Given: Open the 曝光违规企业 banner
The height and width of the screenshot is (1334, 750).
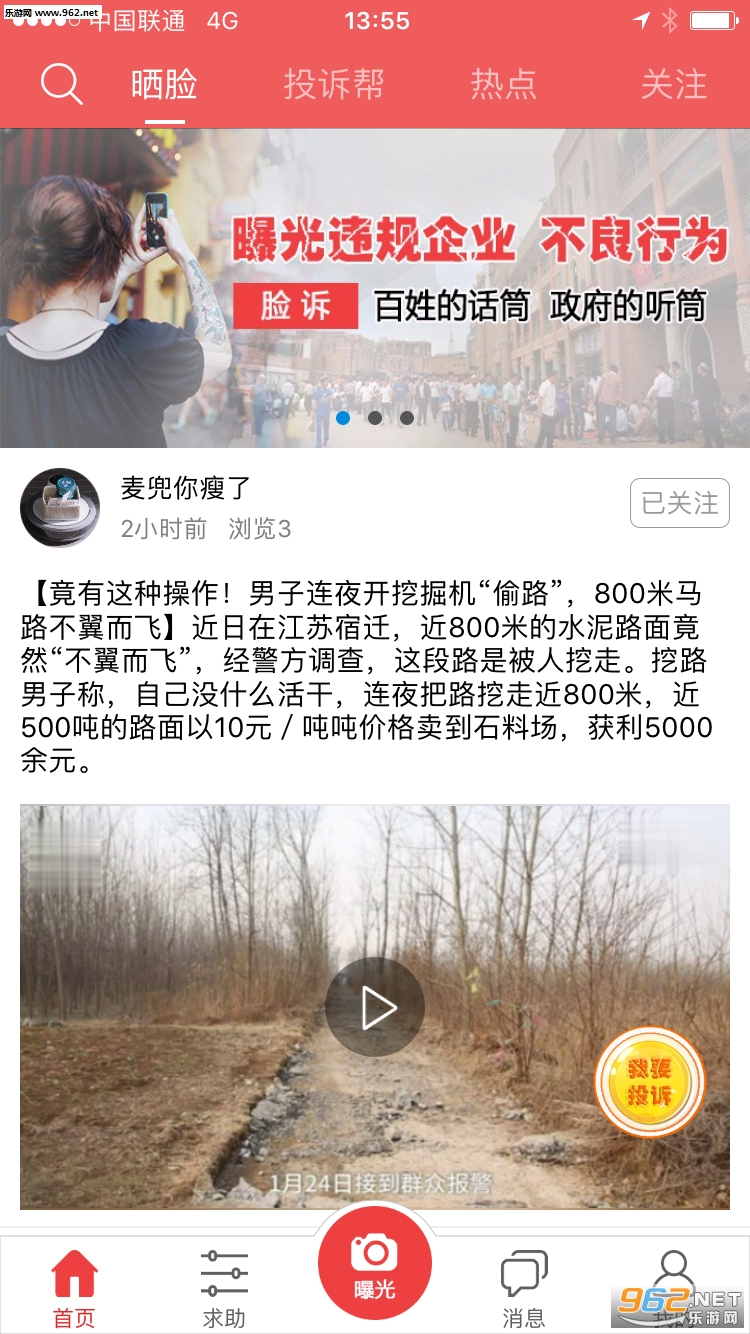Looking at the screenshot, I should (x=375, y=288).
